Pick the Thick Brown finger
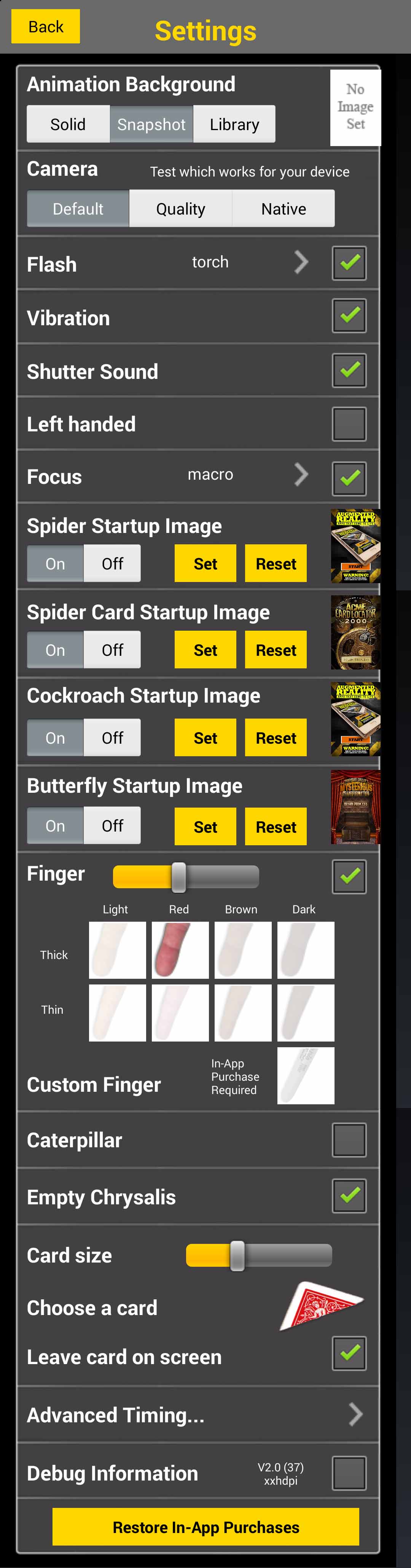Image resolution: width=411 pixels, height=1568 pixels. (243, 949)
